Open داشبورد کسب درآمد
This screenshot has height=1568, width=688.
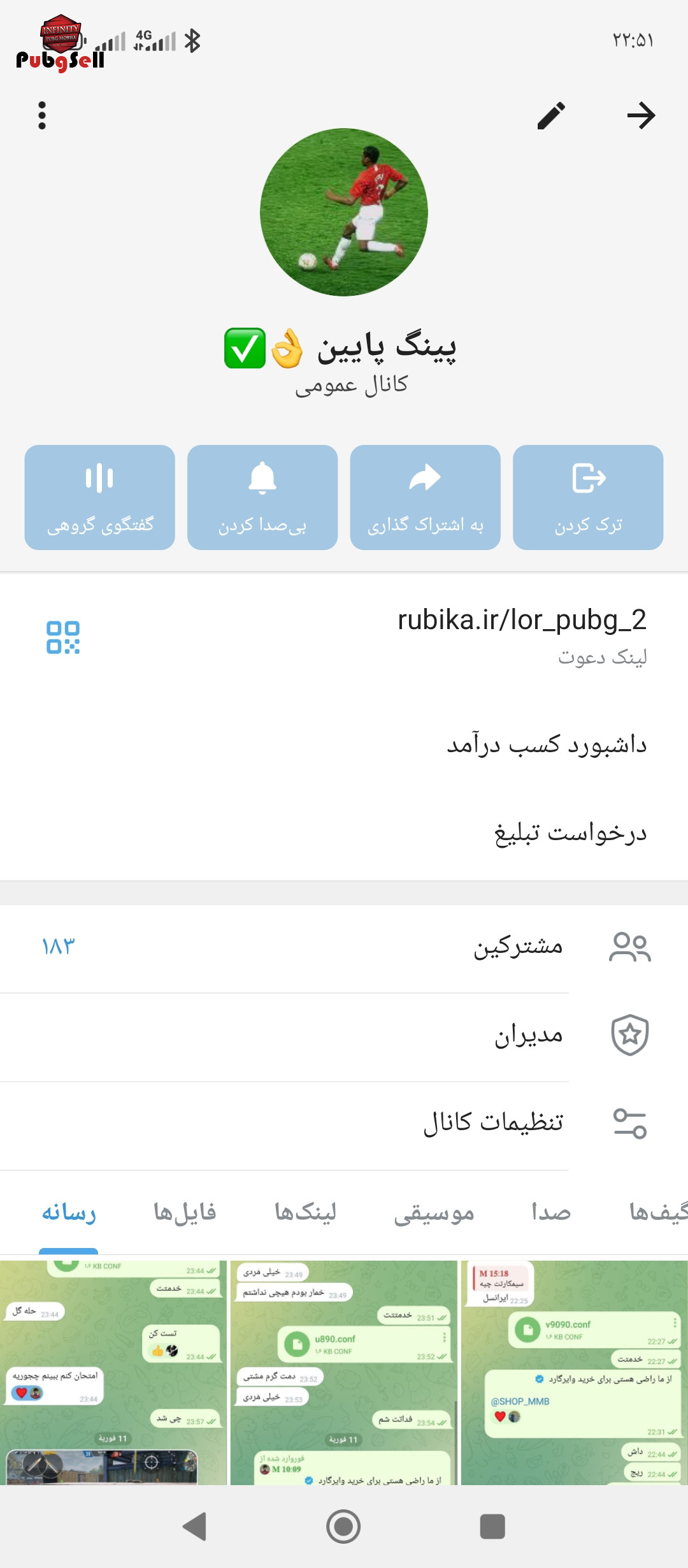pyautogui.click(x=546, y=744)
